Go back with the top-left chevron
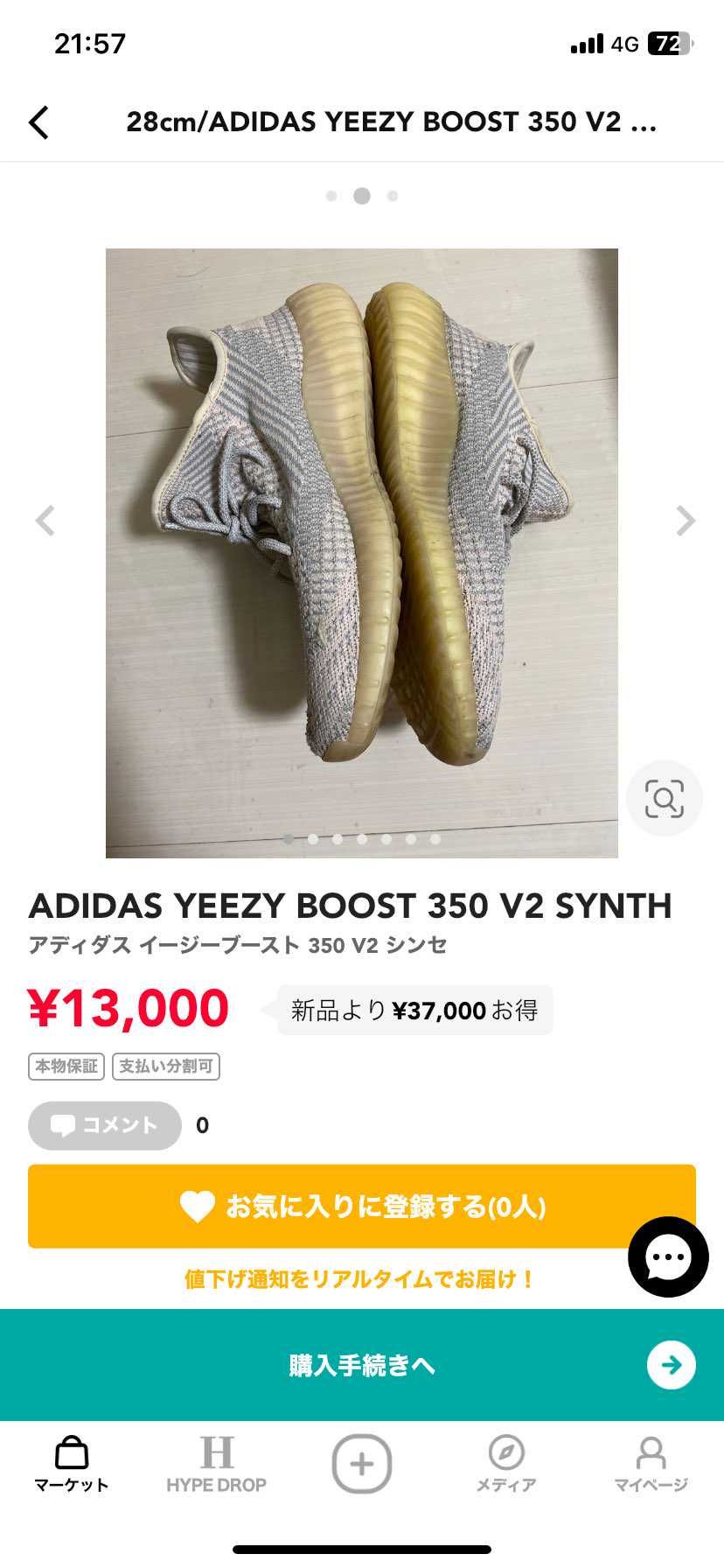Image resolution: width=724 pixels, height=1568 pixels. (x=38, y=122)
